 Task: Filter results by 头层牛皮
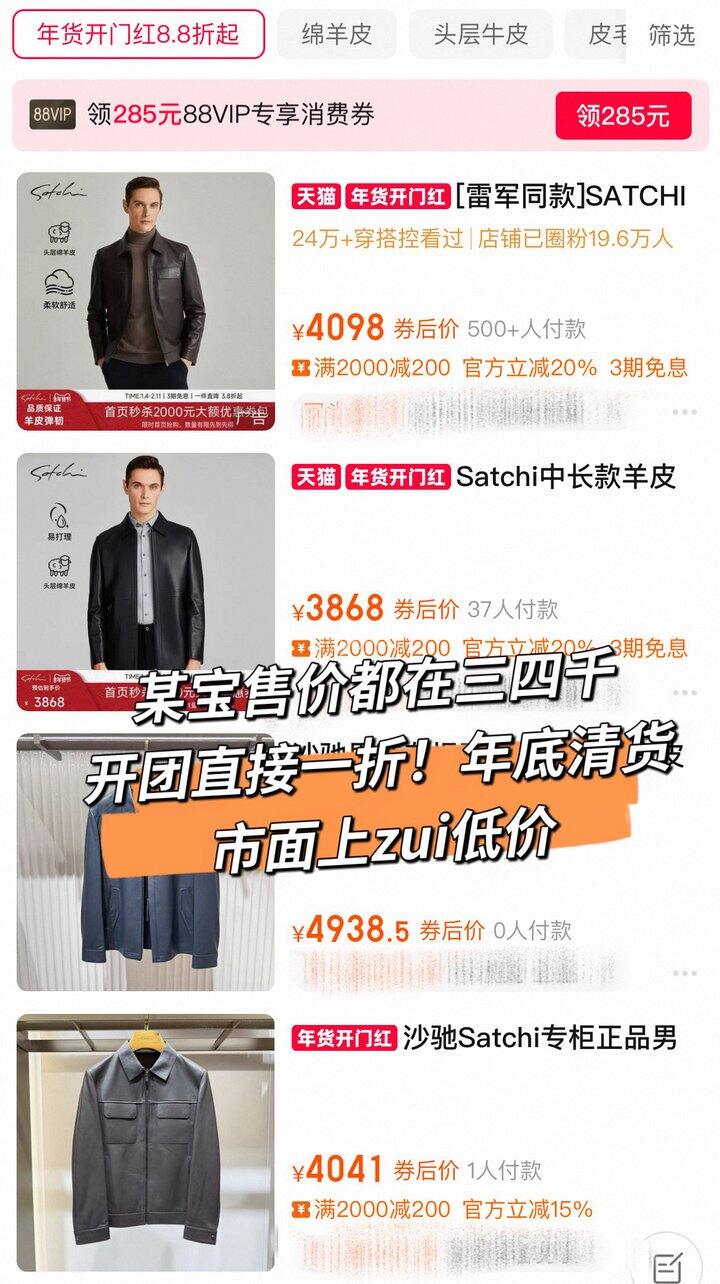coord(480,34)
